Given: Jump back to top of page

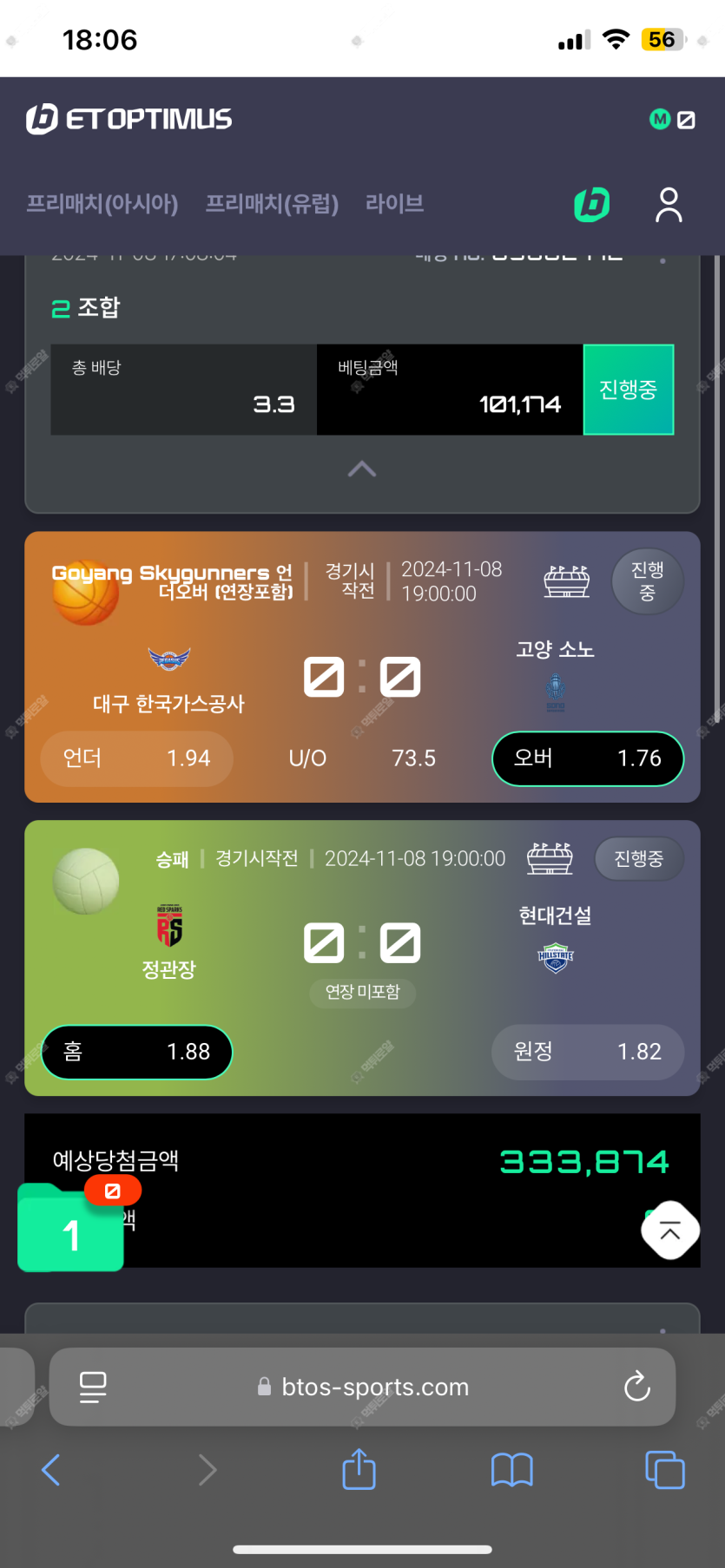Looking at the screenshot, I should coord(669,1230).
